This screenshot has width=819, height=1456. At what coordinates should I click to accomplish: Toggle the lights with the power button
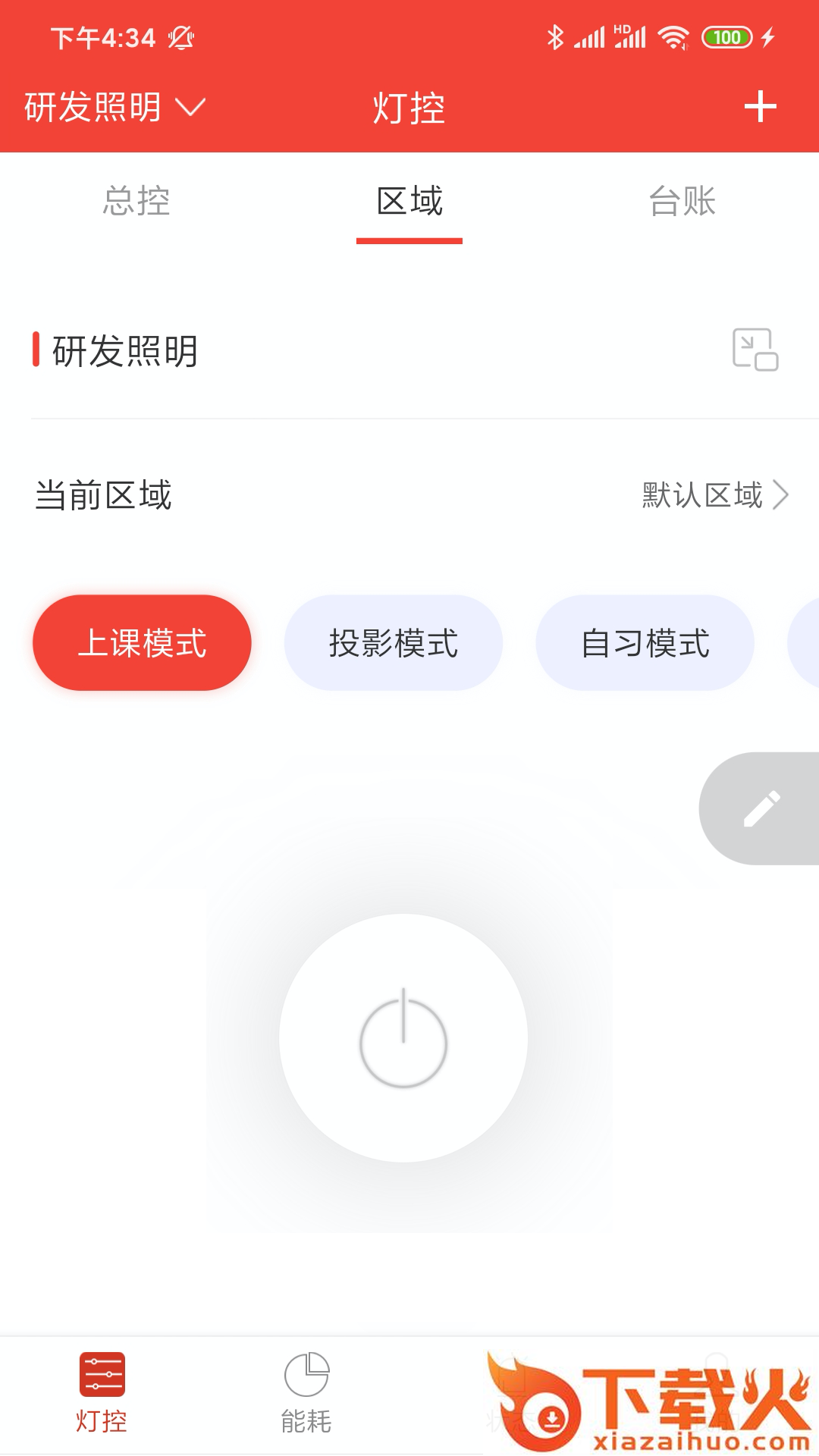pos(403,1038)
